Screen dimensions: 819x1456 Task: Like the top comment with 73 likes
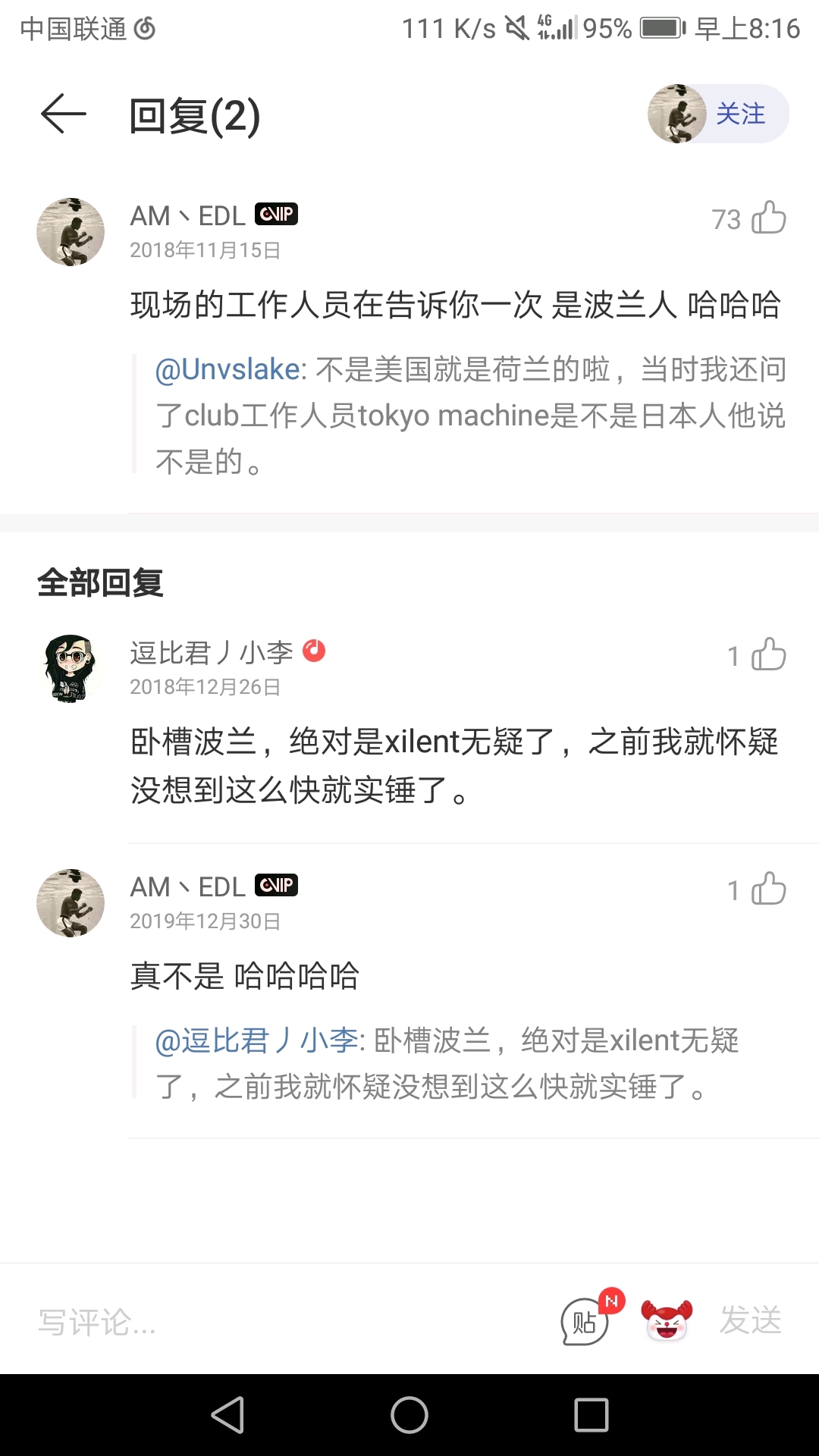pyautogui.click(x=767, y=218)
